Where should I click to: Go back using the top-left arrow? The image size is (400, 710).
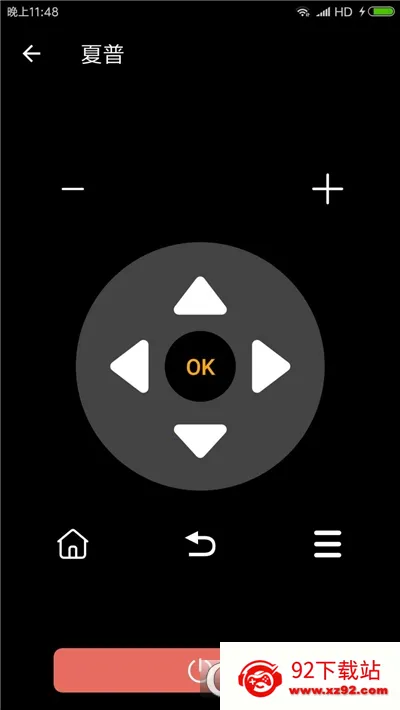(31, 54)
